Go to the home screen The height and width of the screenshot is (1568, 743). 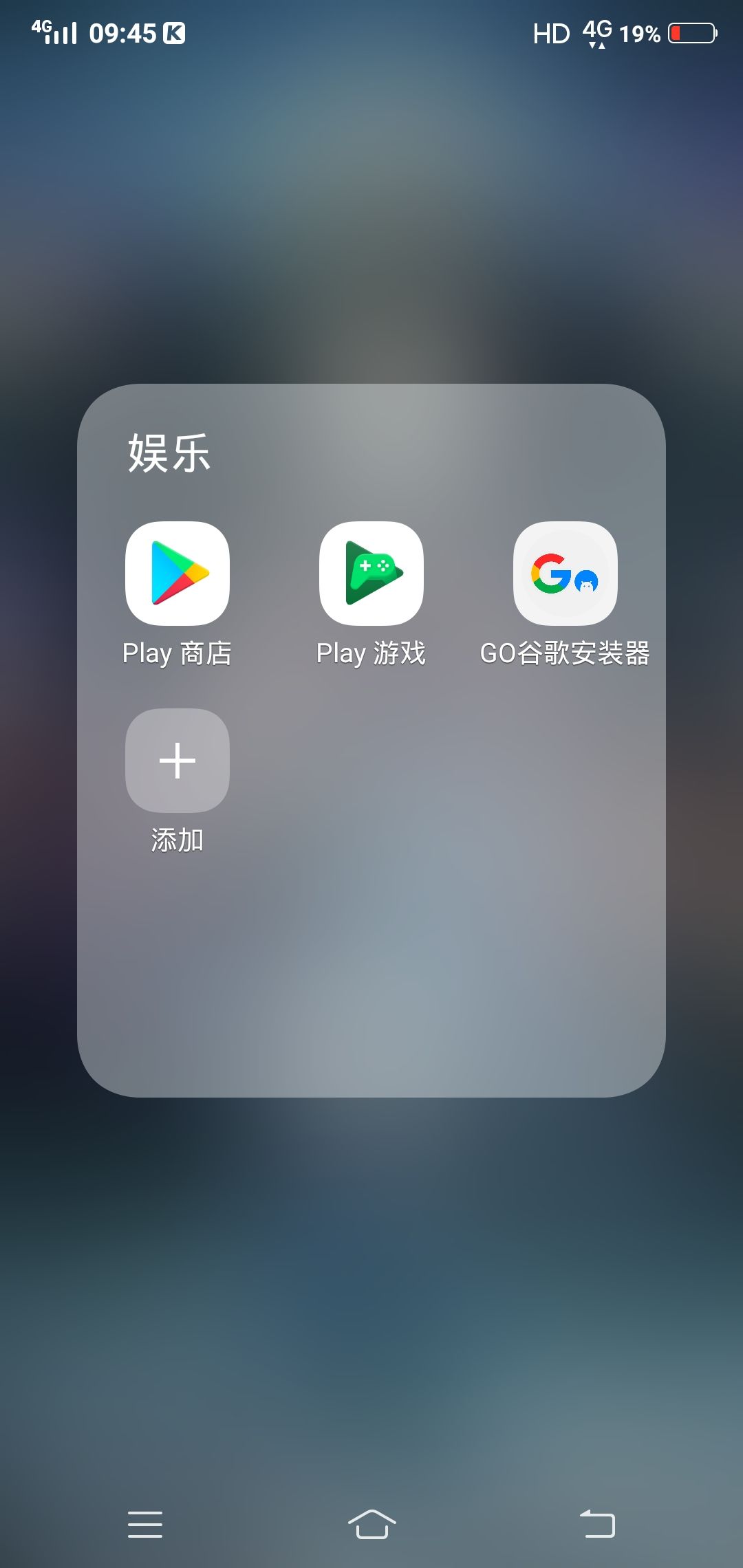(x=371, y=1524)
